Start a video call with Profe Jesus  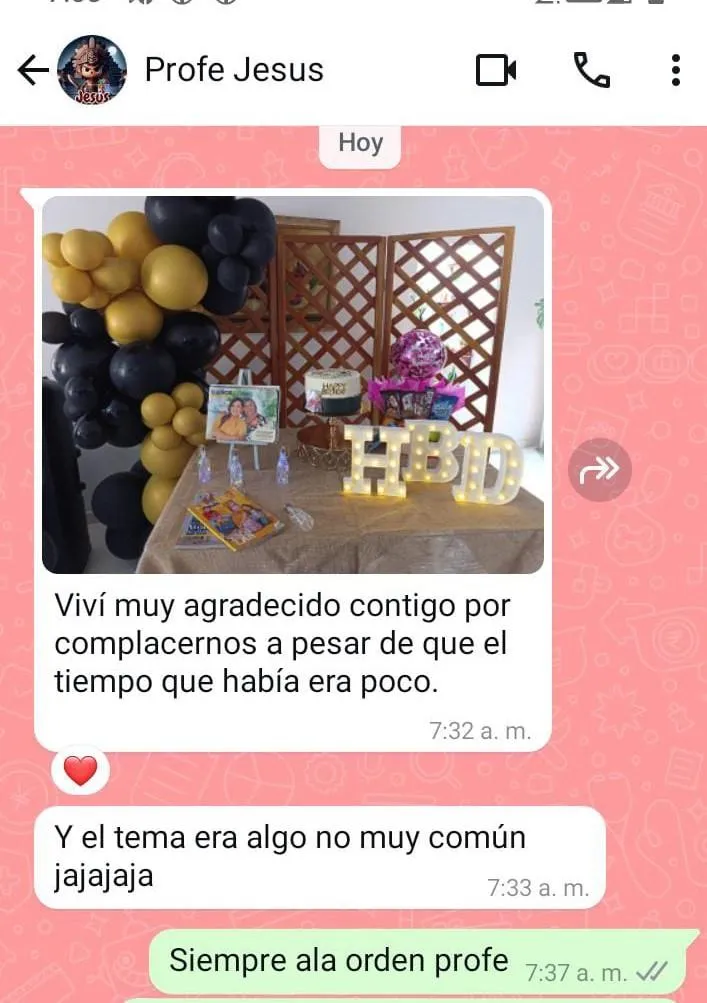(495, 70)
